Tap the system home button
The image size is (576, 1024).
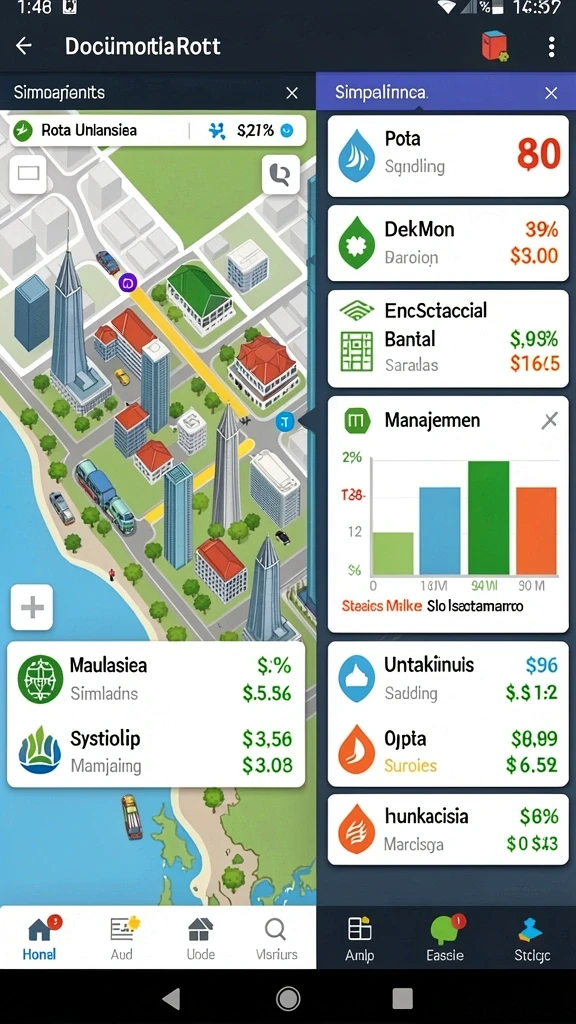pos(288,998)
